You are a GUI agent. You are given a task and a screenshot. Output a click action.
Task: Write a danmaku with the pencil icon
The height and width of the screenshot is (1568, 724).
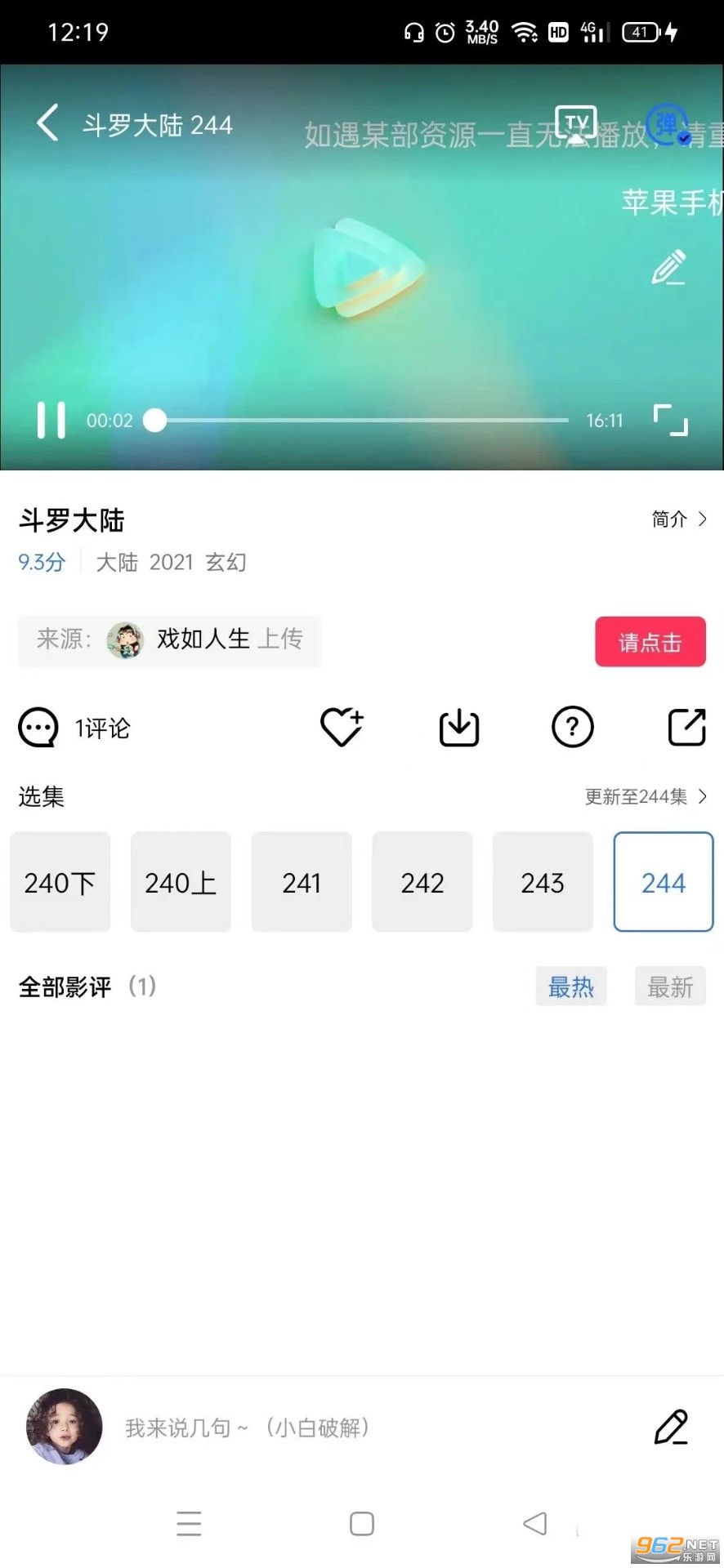coord(668,268)
